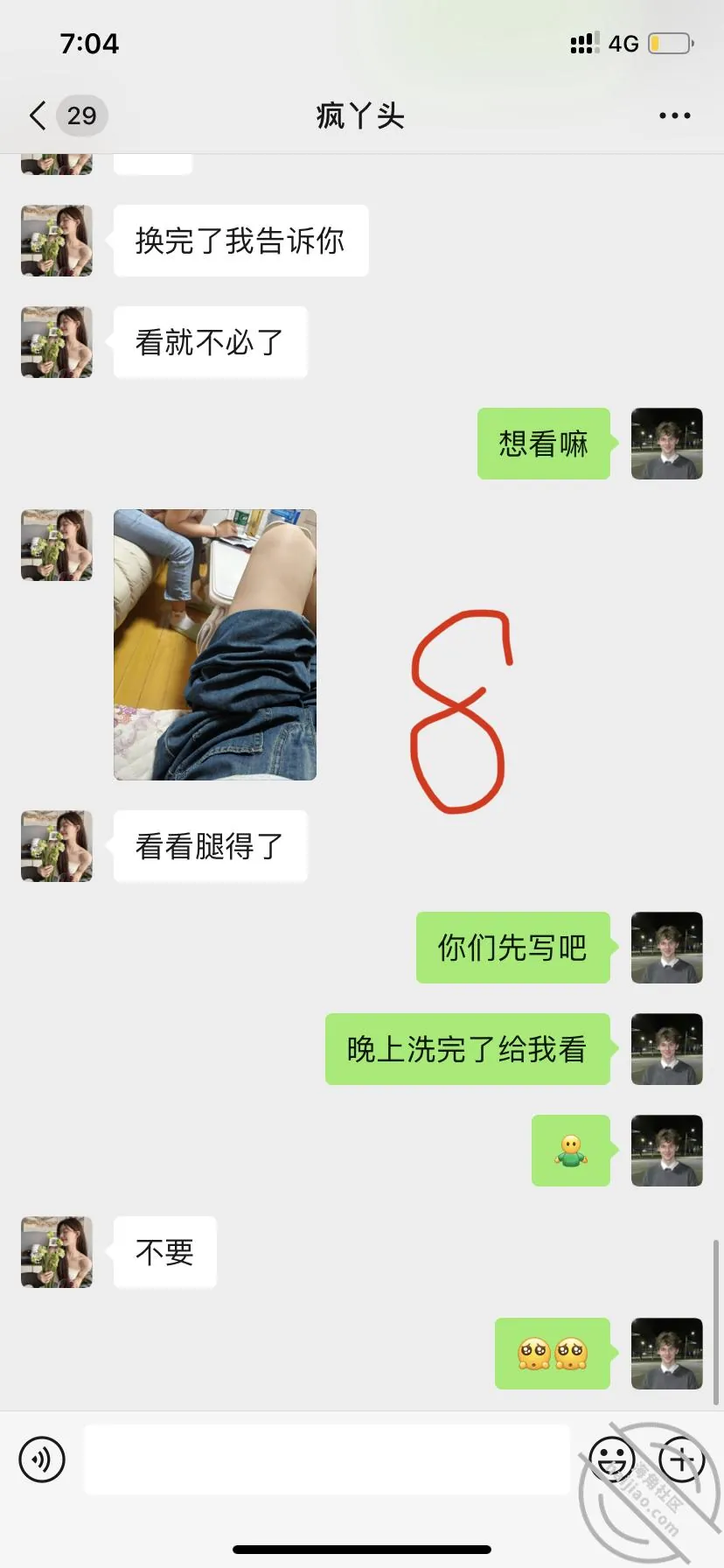Switch to voice message input
The width and height of the screenshot is (724, 1568).
[x=42, y=1459]
